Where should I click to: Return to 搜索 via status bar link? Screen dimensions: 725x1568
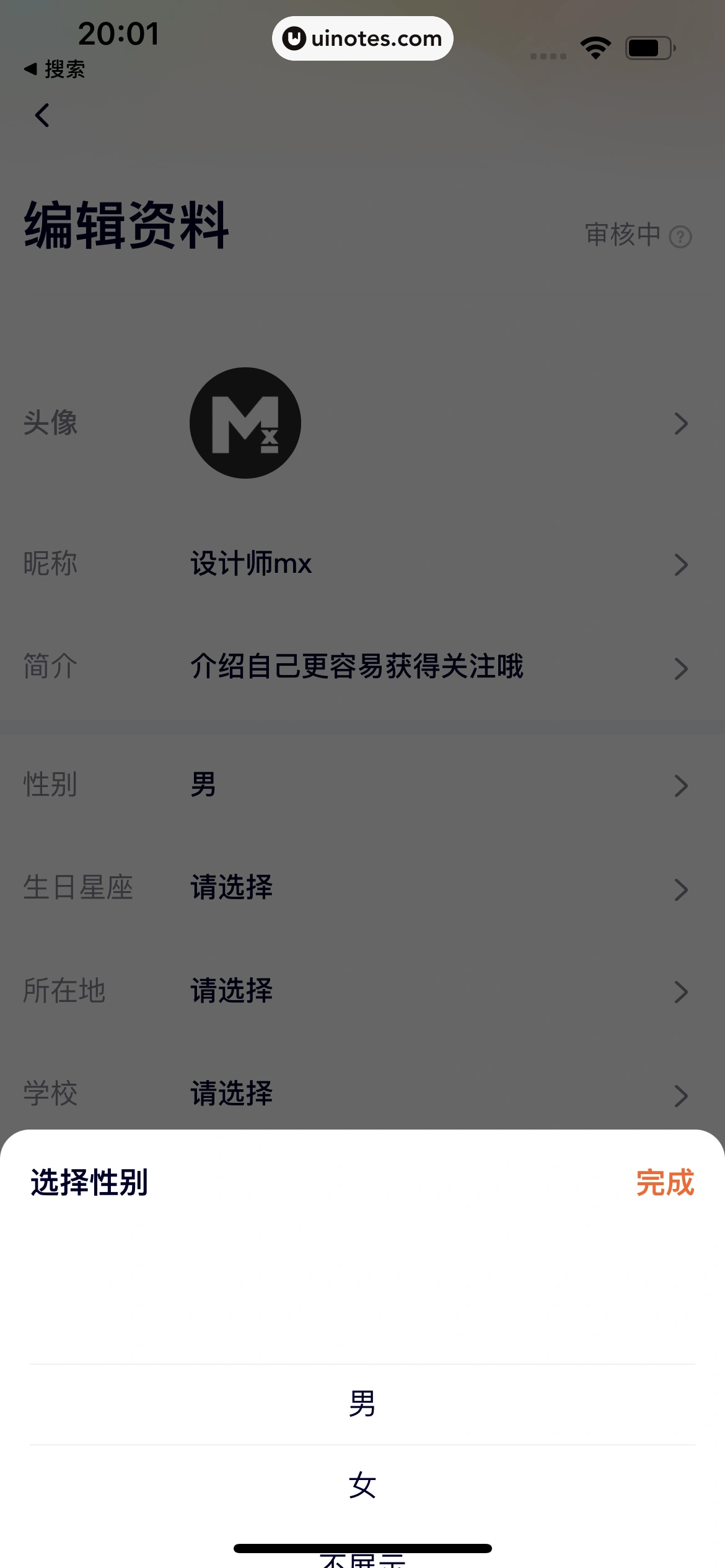click(x=55, y=69)
